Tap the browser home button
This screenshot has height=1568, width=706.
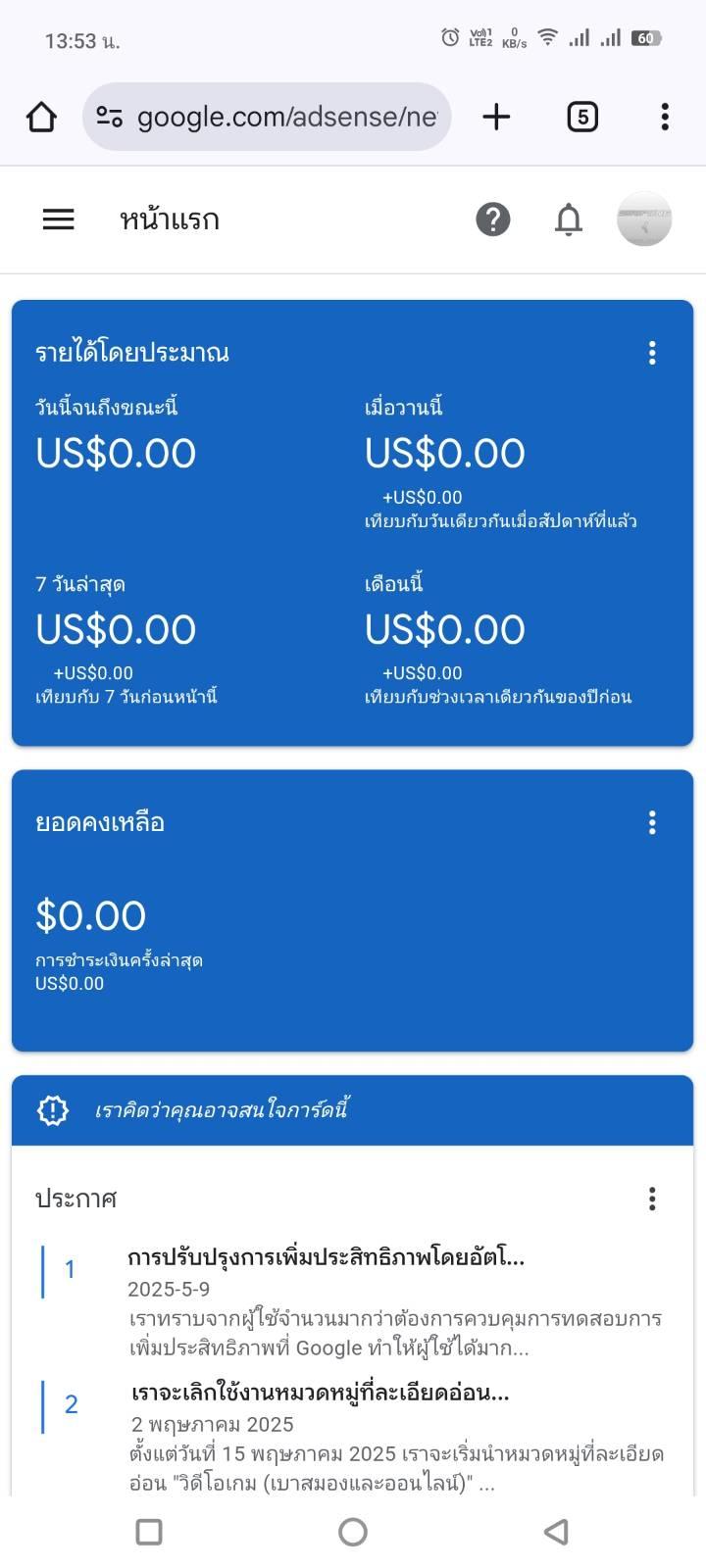(41, 117)
